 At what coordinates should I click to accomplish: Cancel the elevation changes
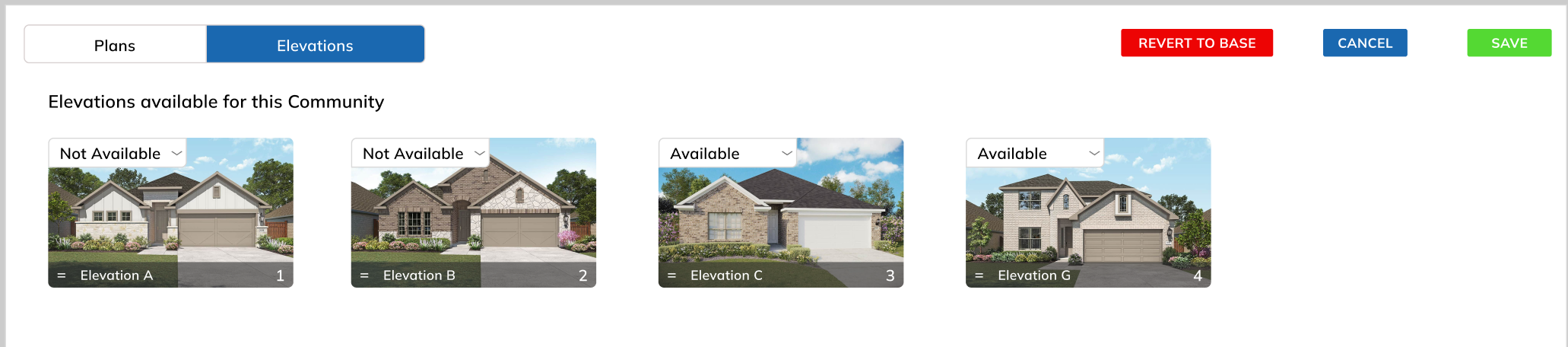tap(1364, 43)
